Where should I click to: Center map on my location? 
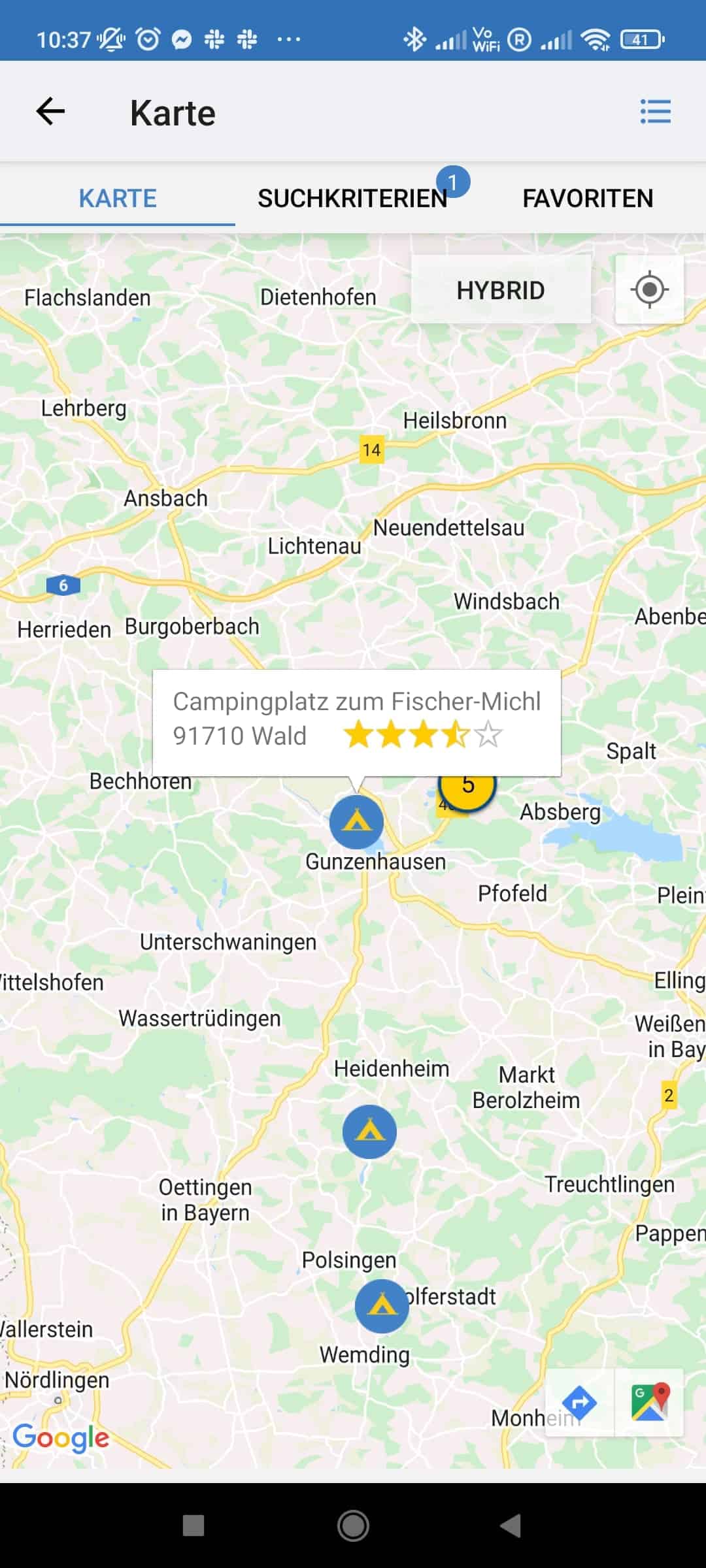coord(649,289)
